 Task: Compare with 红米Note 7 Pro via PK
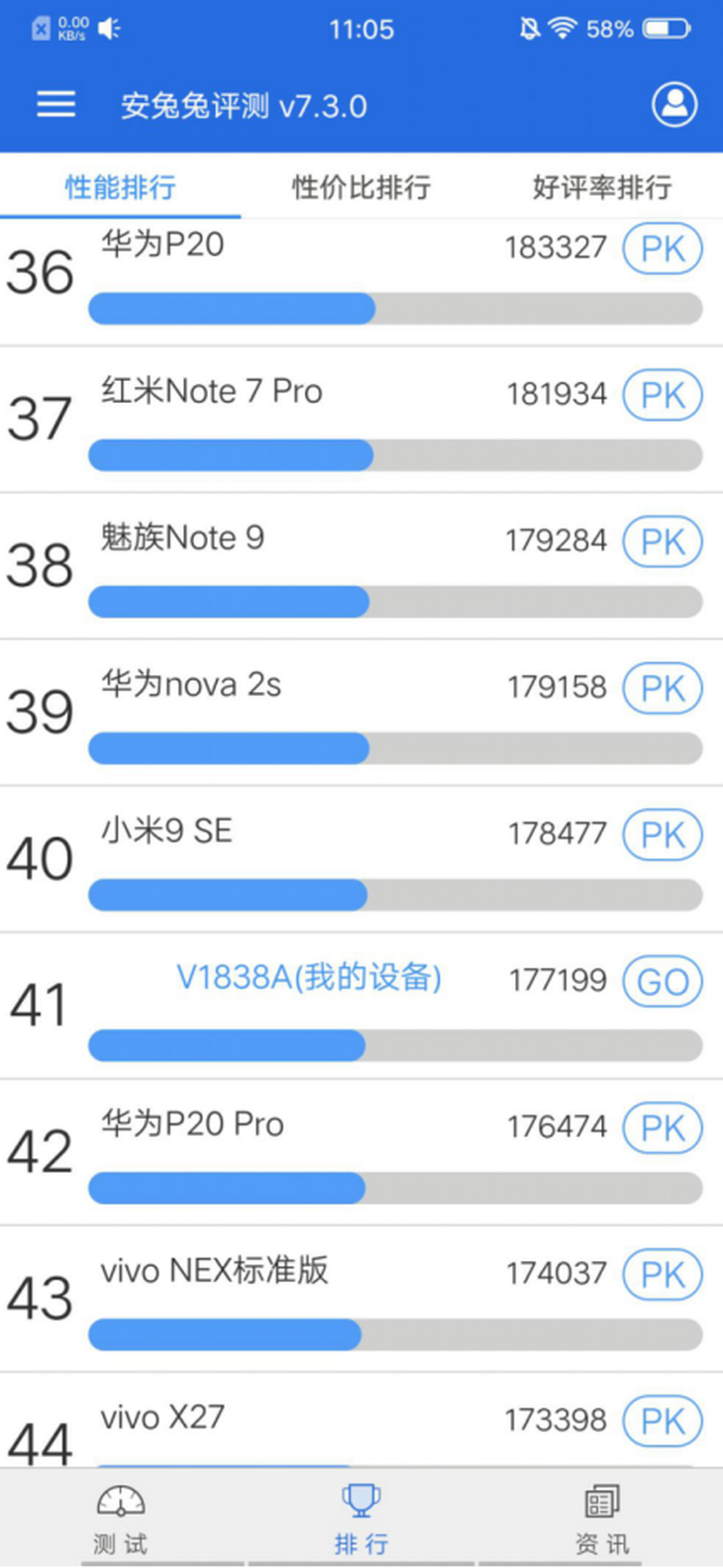663,395
